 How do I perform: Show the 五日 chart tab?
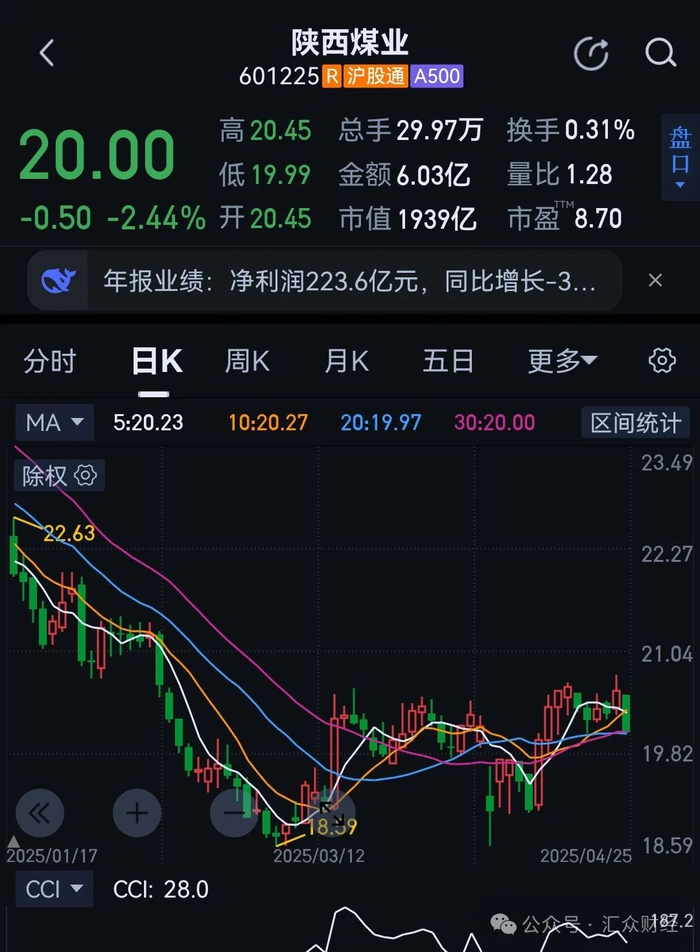tap(447, 362)
